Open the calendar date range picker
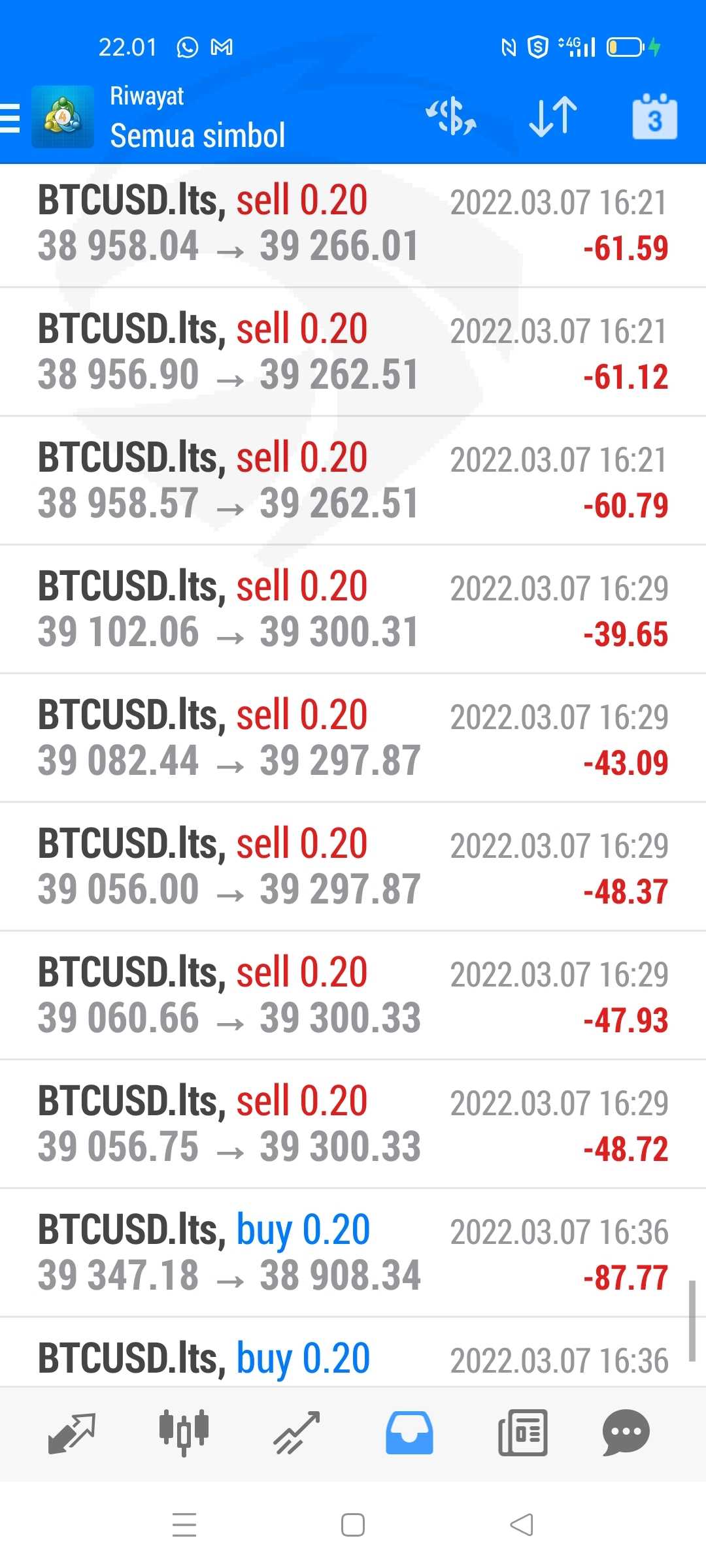Screen dimensions: 706x1568 [x=654, y=117]
